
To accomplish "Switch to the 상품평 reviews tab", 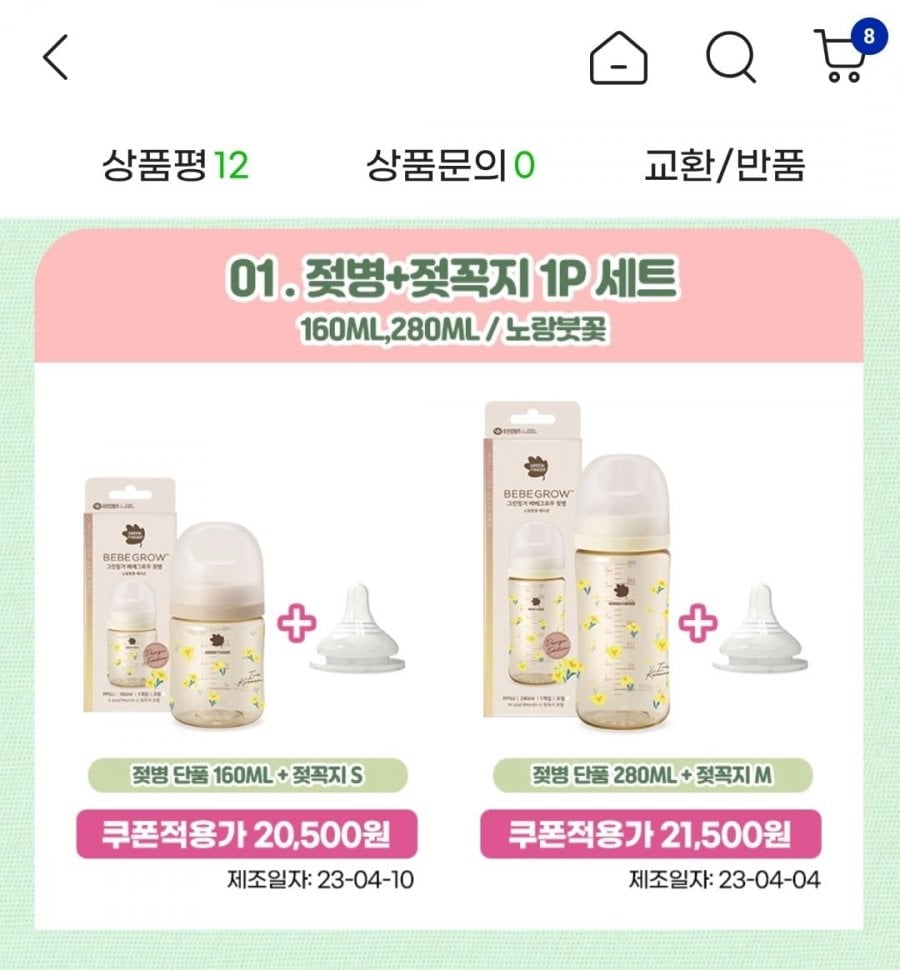I will click(175, 165).
